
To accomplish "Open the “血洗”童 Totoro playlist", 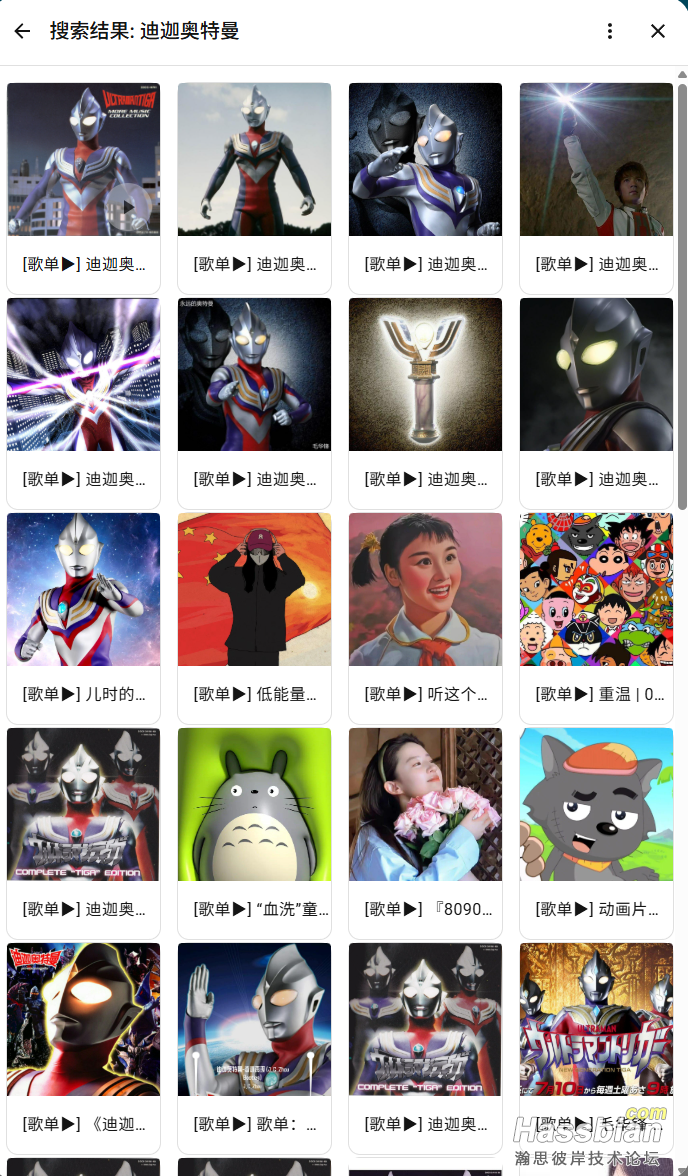I will (x=254, y=832).
